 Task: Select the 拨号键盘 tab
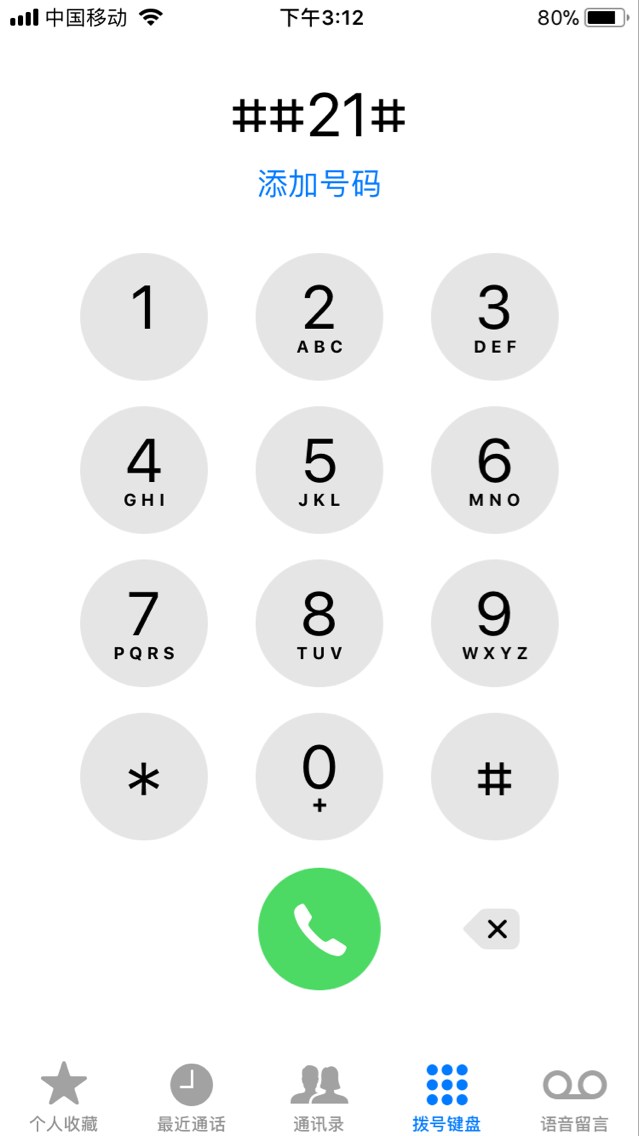coord(447,1097)
